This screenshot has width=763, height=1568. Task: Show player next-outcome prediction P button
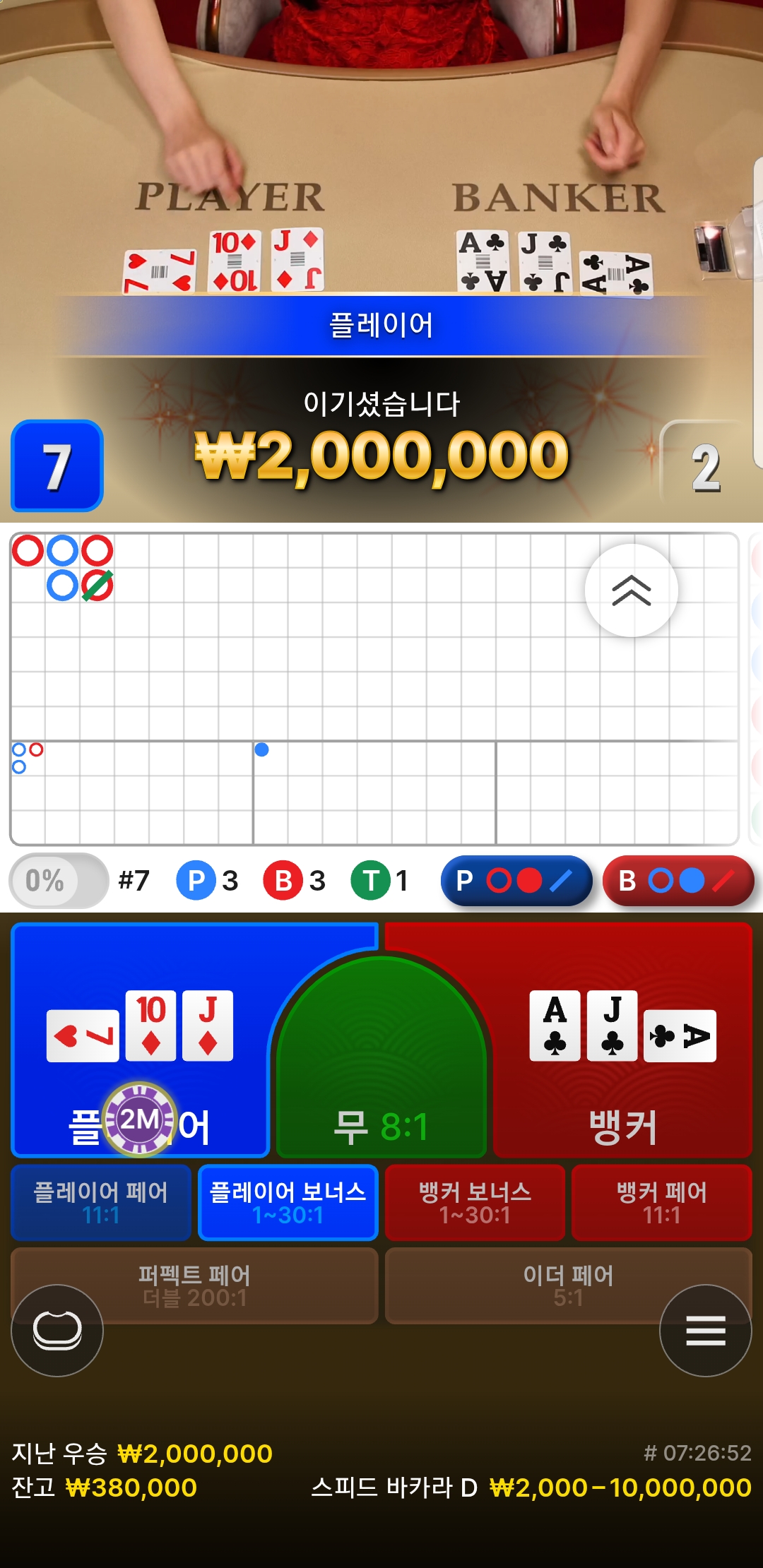[516, 881]
